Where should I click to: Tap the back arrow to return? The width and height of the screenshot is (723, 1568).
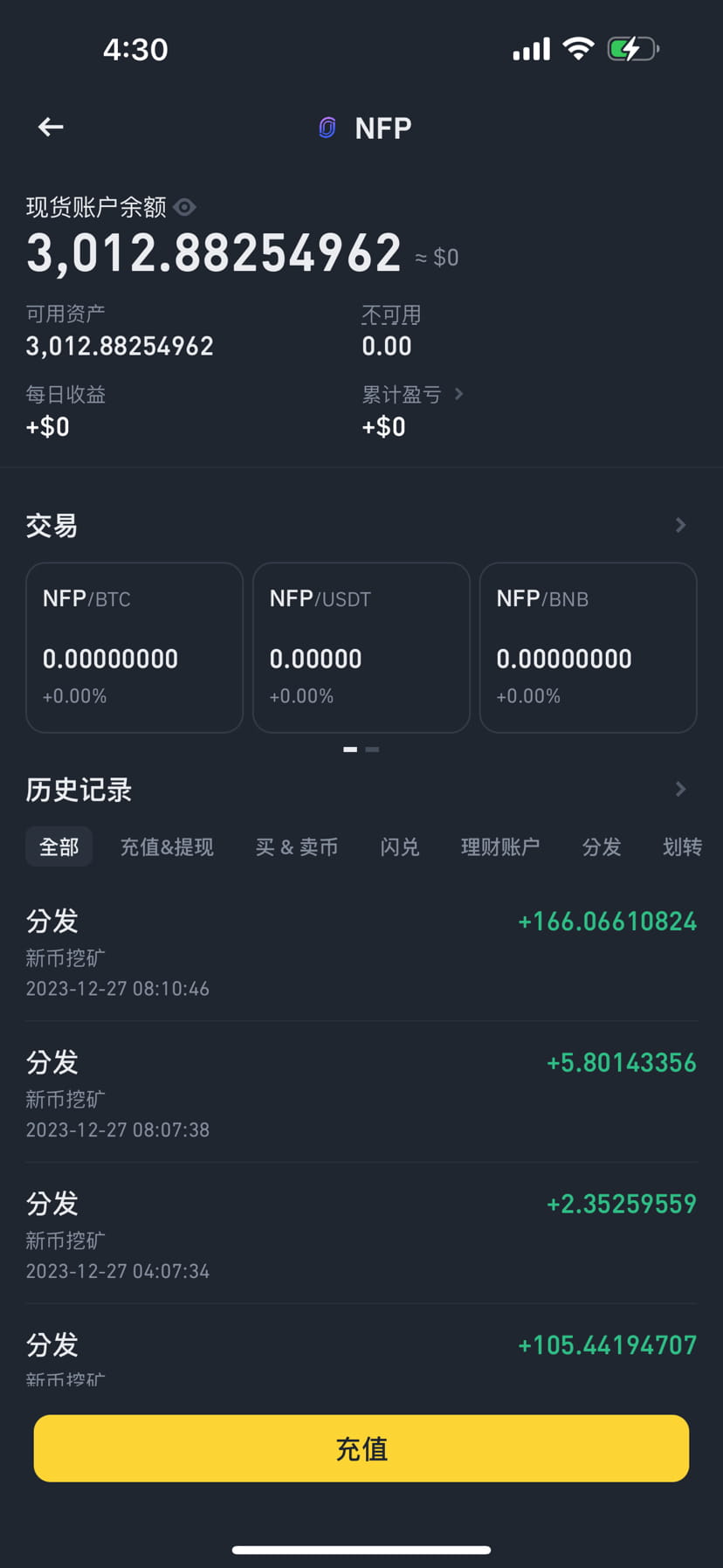click(50, 127)
